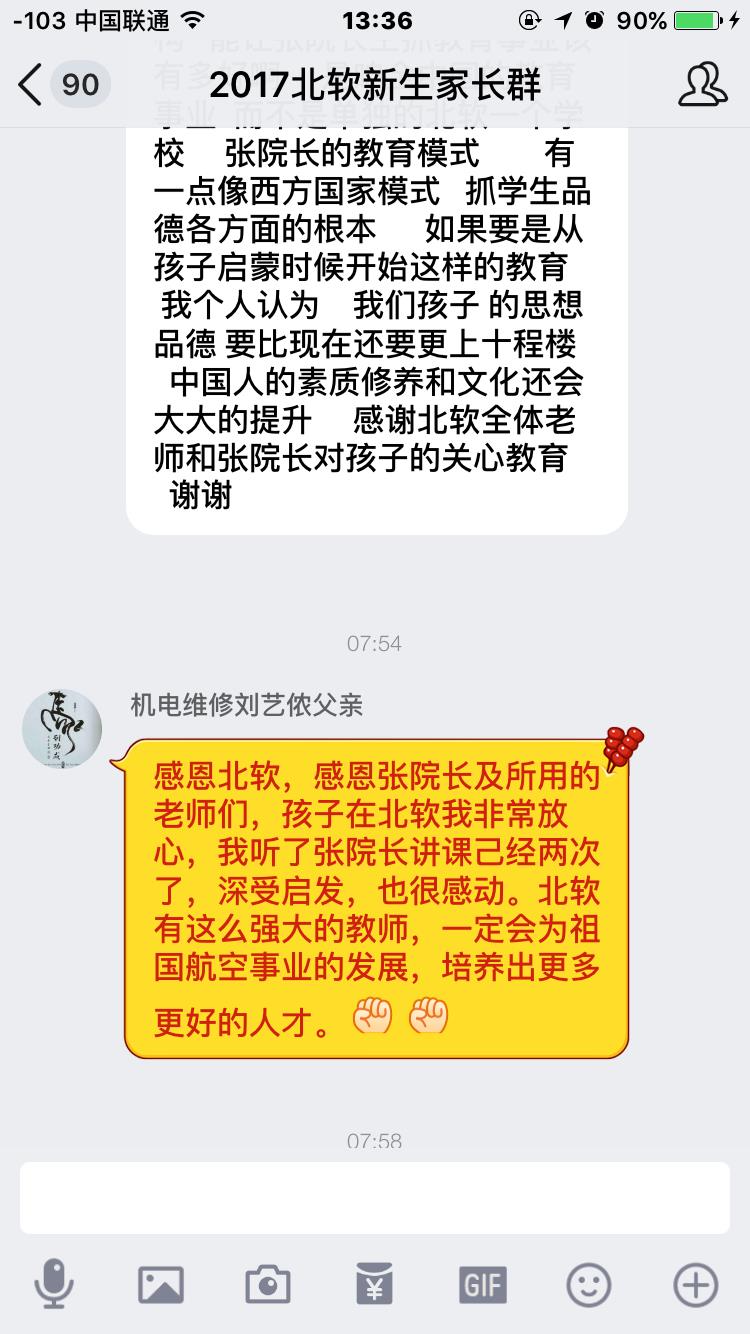Image resolution: width=750 pixels, height=1334 pixels.
Task: Go back to the message list
Action: click(32, 84)
